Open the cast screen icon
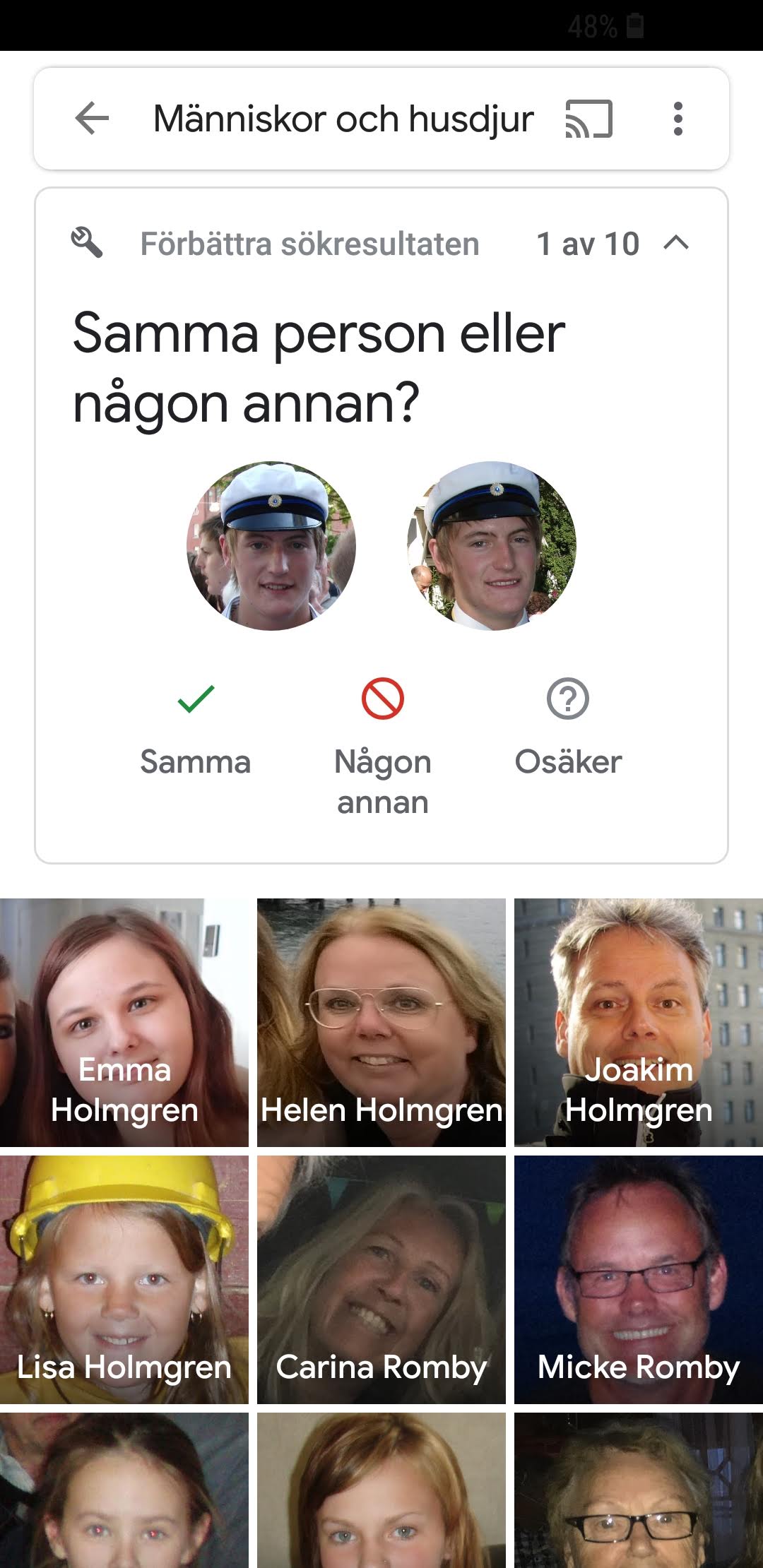The width and height of the screenshot is (763, 1568). click(588, 119)
